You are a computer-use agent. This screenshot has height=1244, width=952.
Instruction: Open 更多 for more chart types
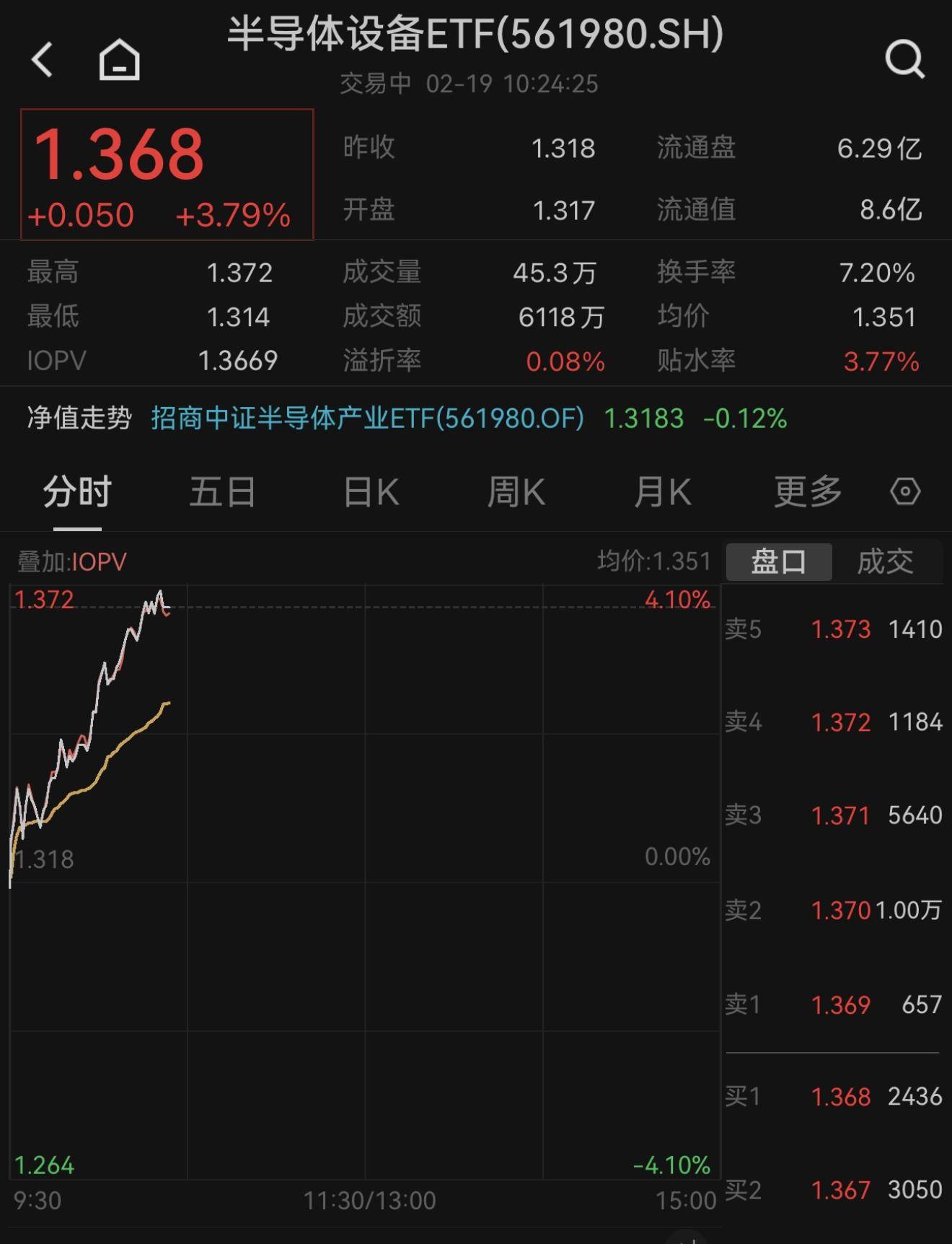807,491
